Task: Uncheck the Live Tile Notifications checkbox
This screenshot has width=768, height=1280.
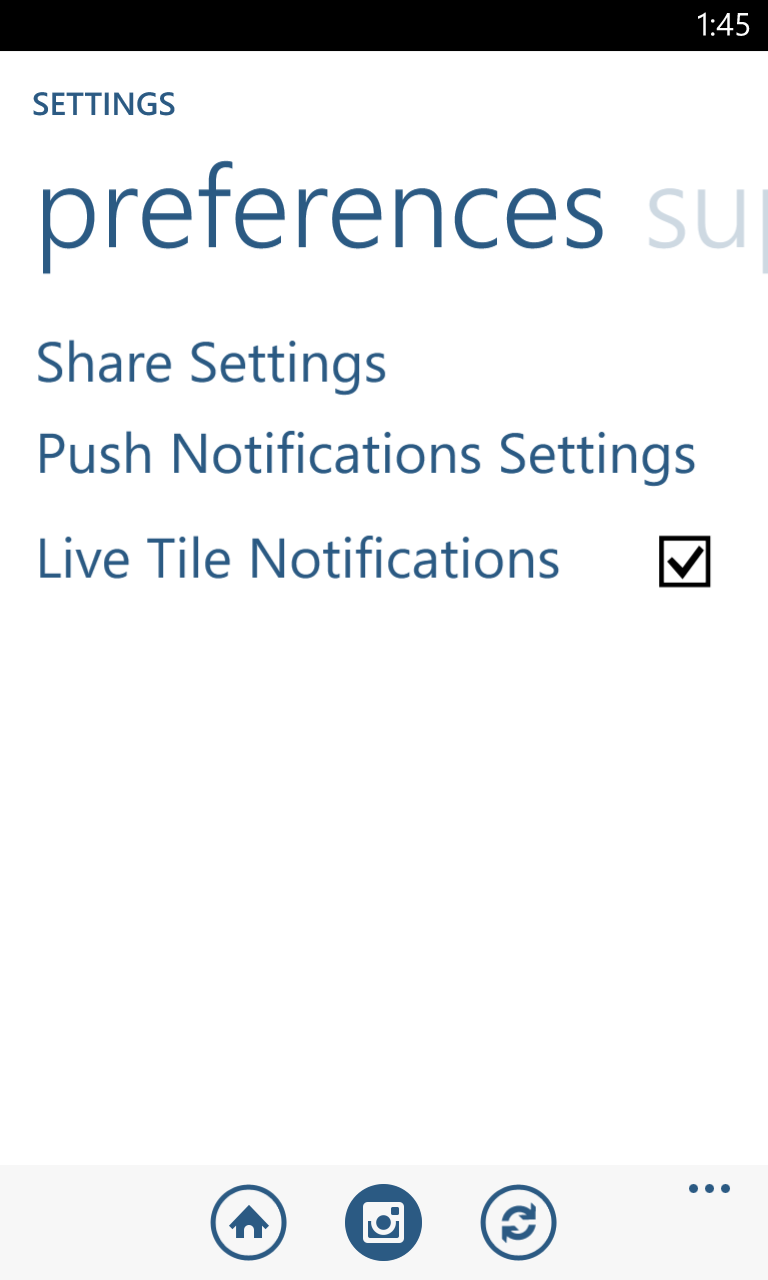Action: [684, 561]
